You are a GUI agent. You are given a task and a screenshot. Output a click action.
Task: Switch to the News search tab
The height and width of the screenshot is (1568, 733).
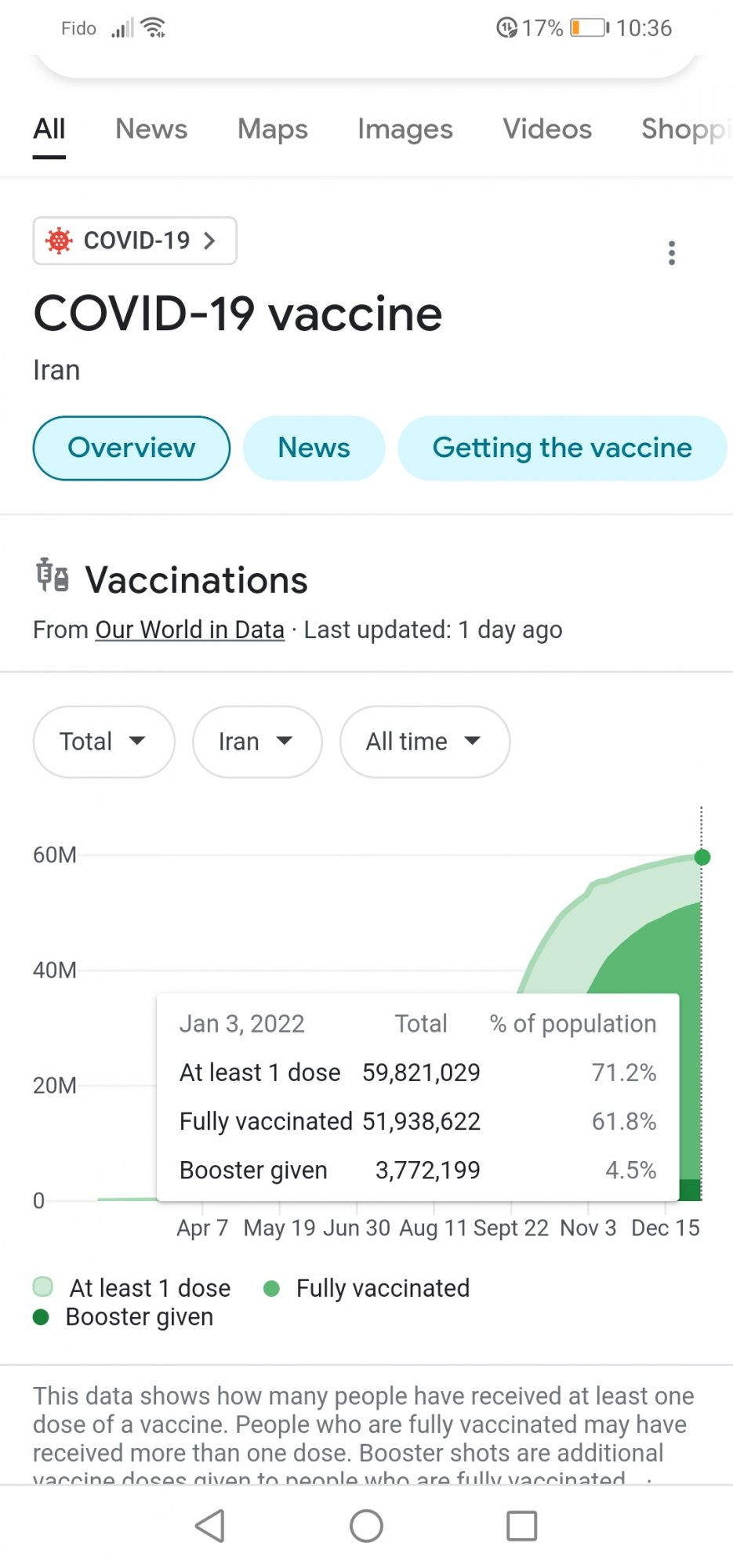151,129
